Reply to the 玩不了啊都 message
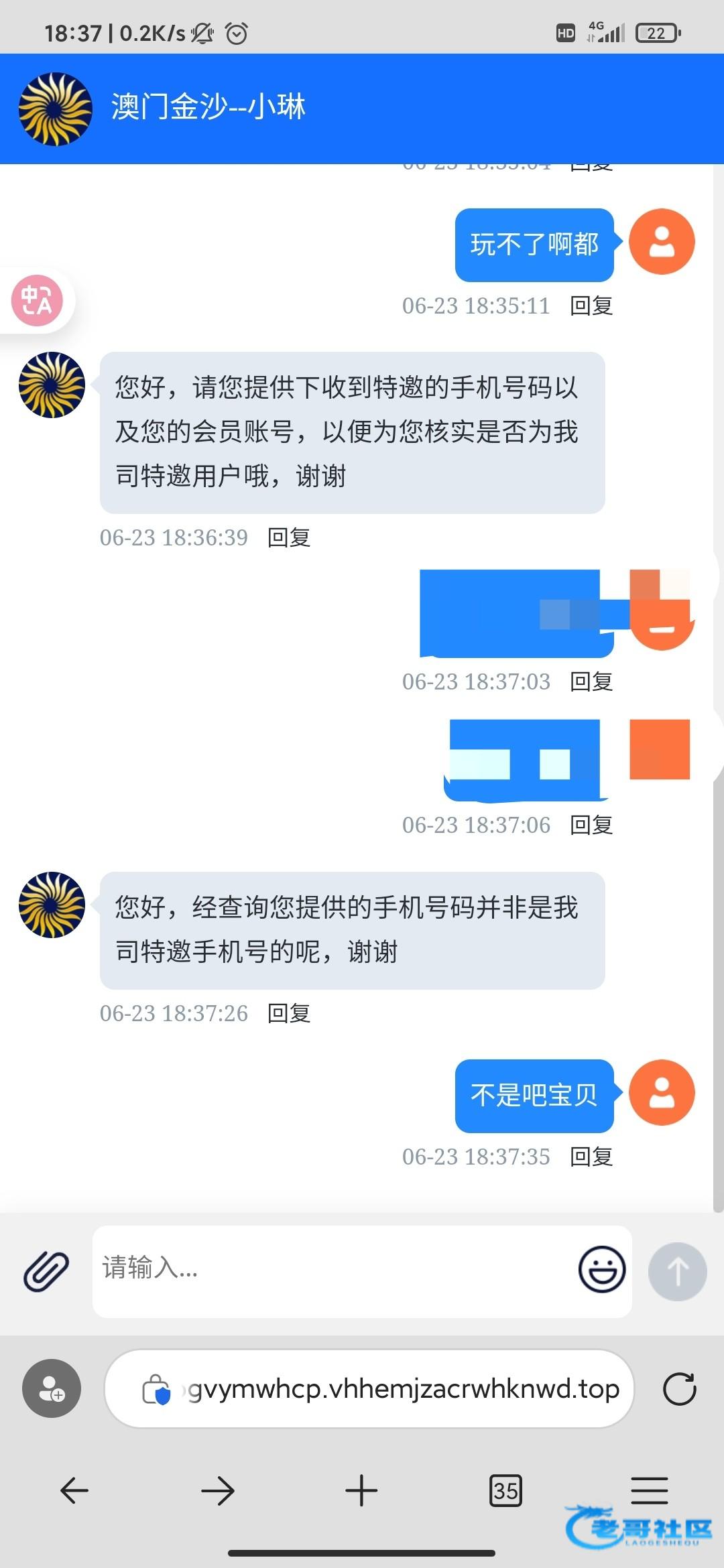The image size is (724, 1568). (591, 306)
